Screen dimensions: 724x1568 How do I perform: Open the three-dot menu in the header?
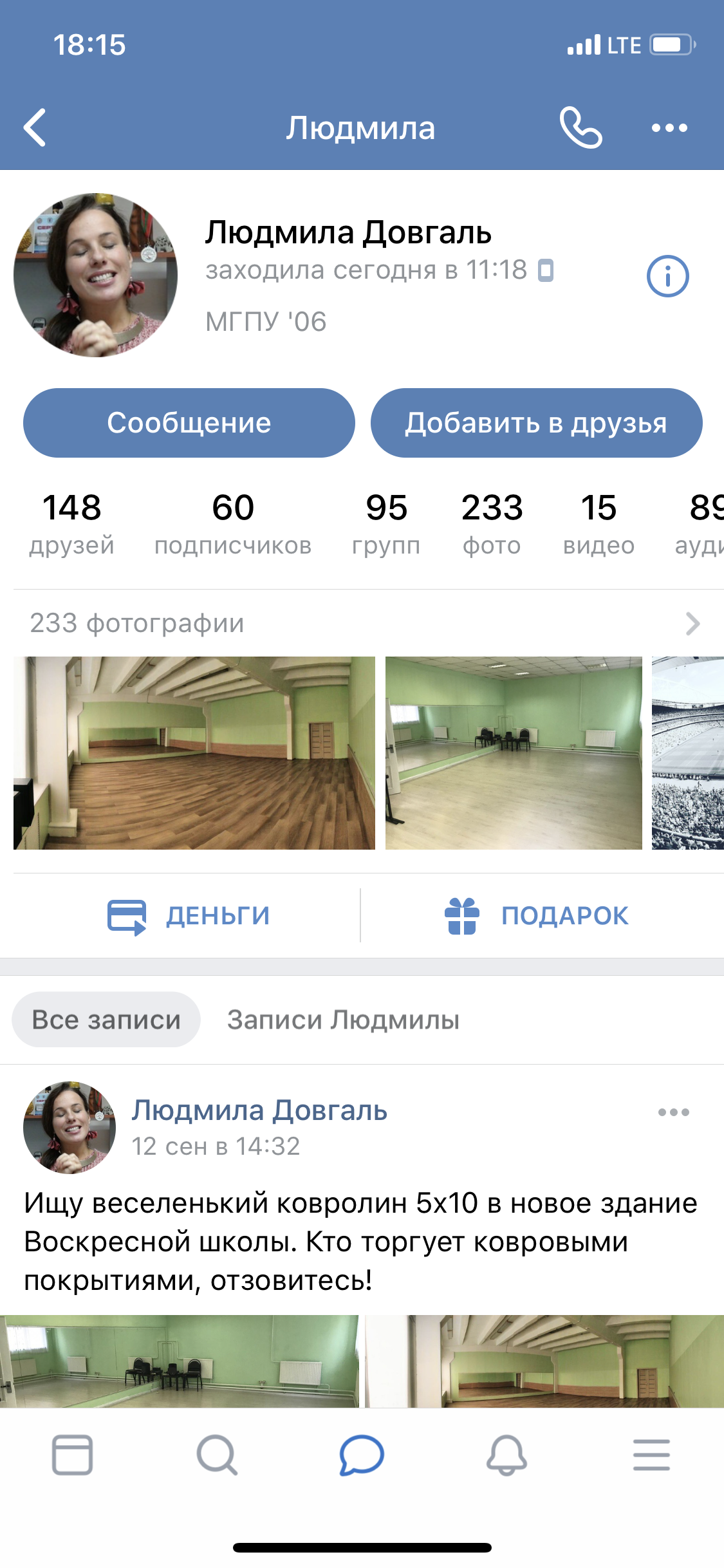pyautogui.click(x=669, y=127)
